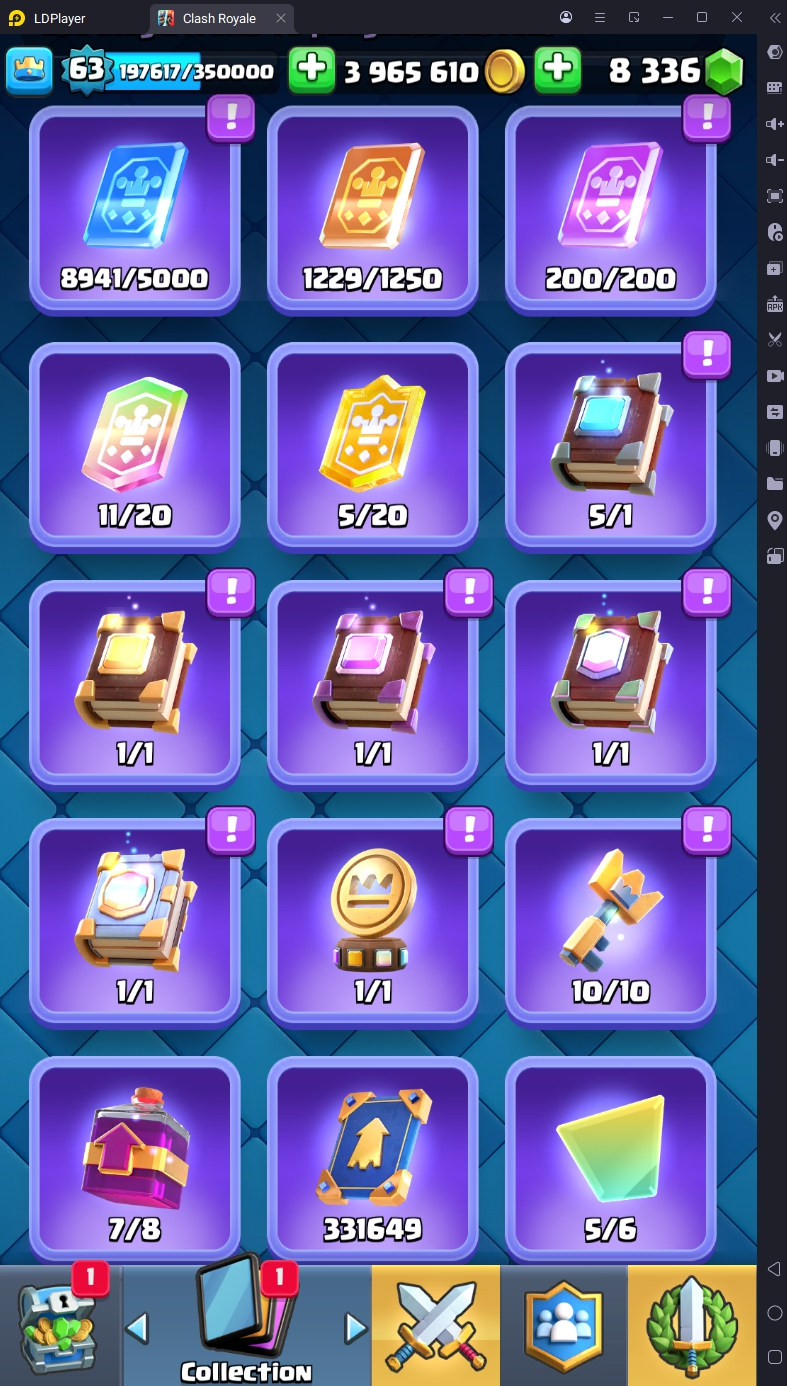The height and width of the screenshot is (1386, 787).
Task: Tap the legendary wild card tile 11/20
Action: (x=134, y=447)
